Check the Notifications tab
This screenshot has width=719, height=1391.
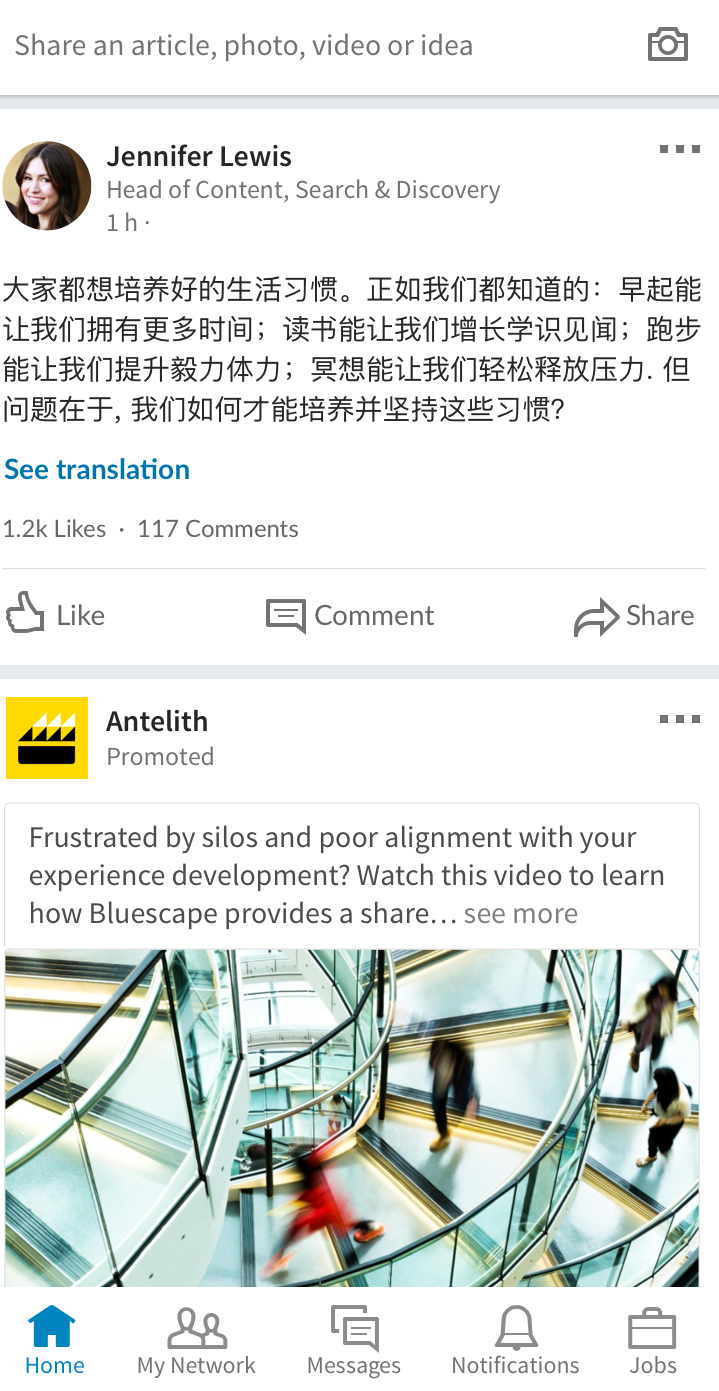click(x=515, y=1340)
